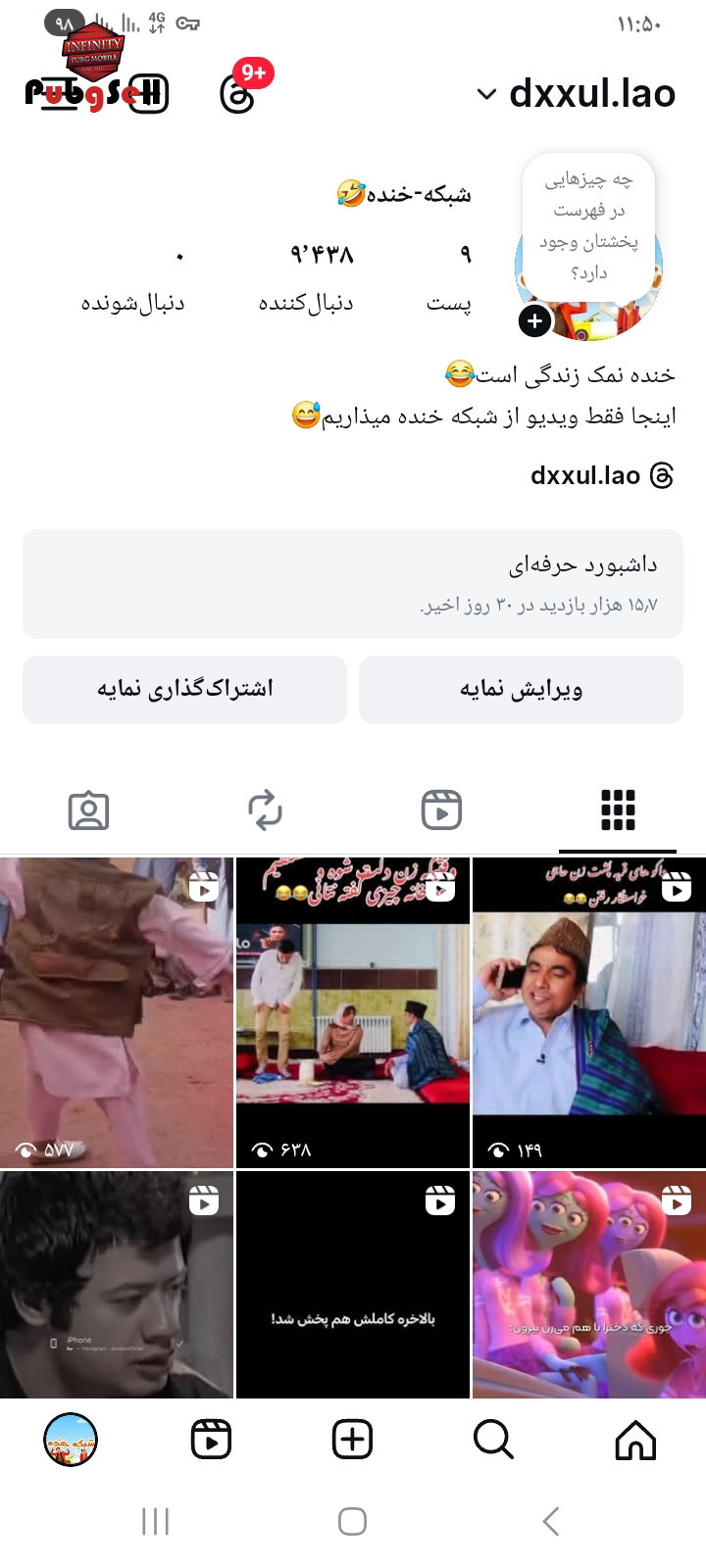The image size is (706, 1568).
Task: Add a story with the avatar plus
Action: tap(534, 320)
